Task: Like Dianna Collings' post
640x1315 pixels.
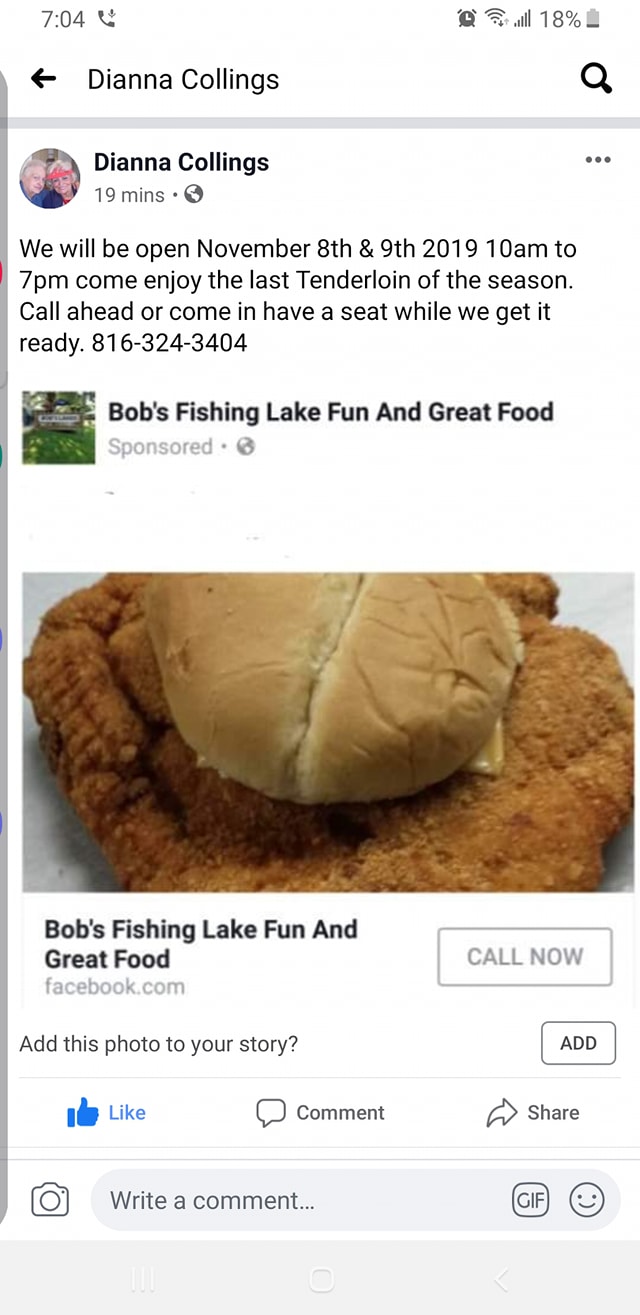Action: point(106,1113)
